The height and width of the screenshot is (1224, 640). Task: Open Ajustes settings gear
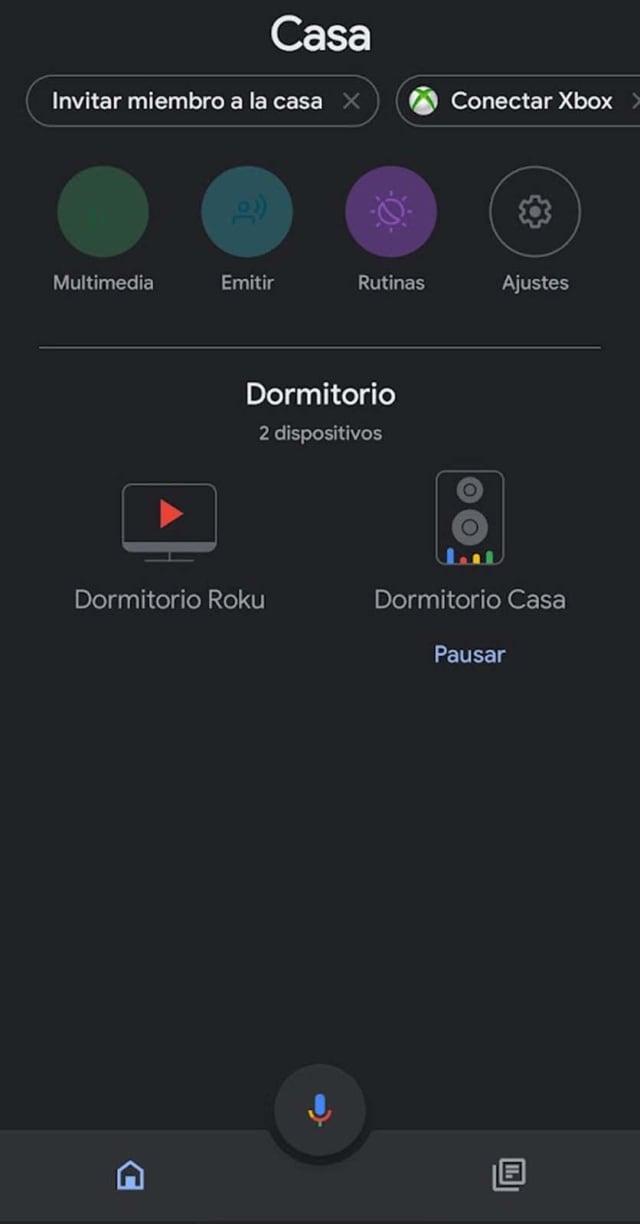(535, 212)
